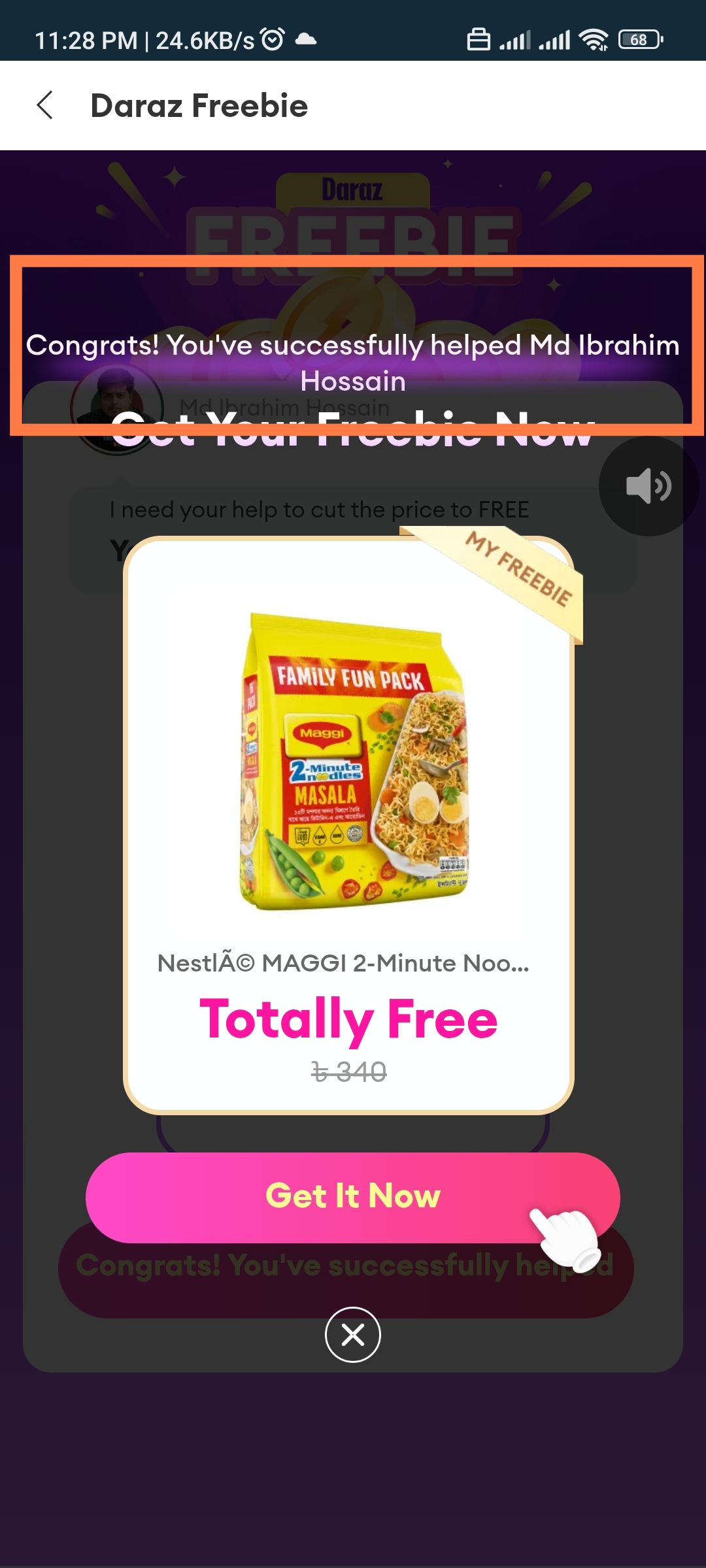Go back from Daraz Freebie page
This screenshot has height=1568, width=706.
(44, 105)
